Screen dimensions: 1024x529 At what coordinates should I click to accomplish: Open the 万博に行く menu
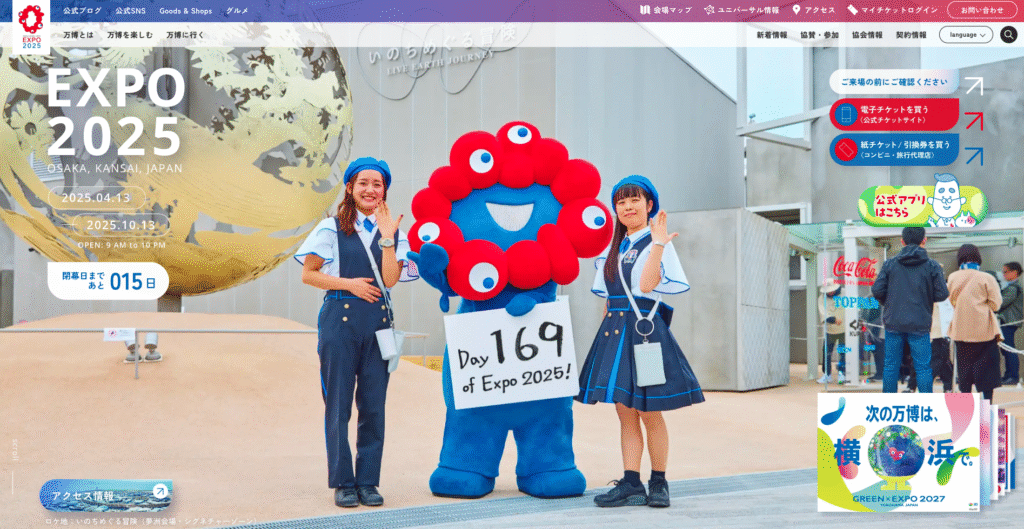184,34
